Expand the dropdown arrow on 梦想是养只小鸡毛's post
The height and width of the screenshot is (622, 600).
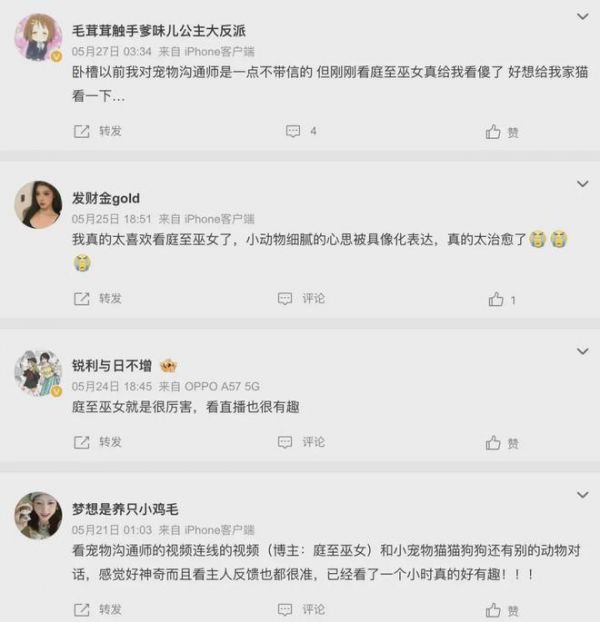pyautogui.click(x=583, y=494)
